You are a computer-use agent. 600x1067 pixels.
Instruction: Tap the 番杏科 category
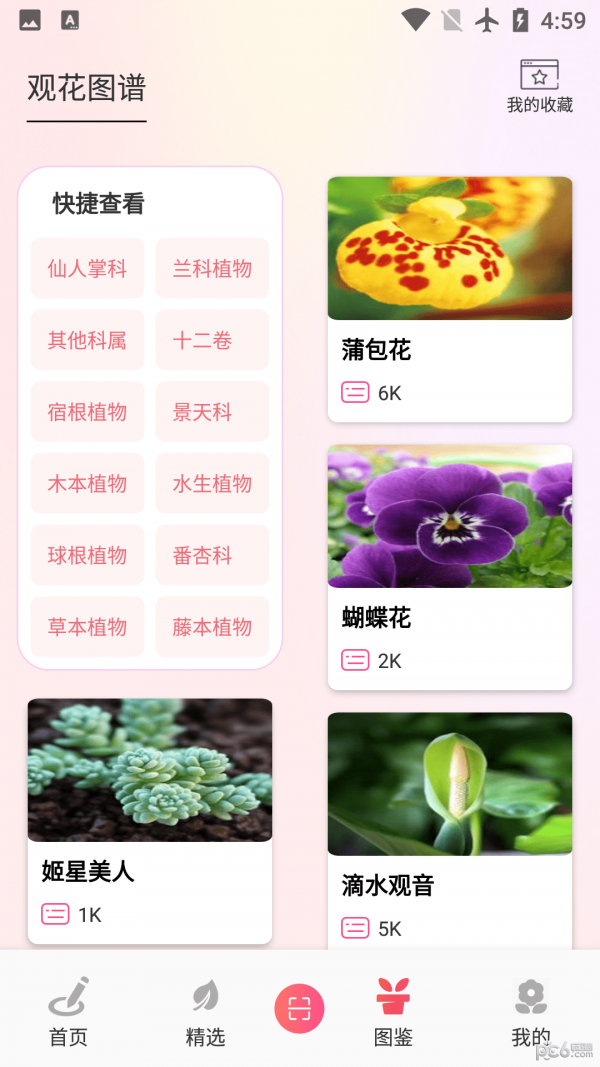pos(212,555)
